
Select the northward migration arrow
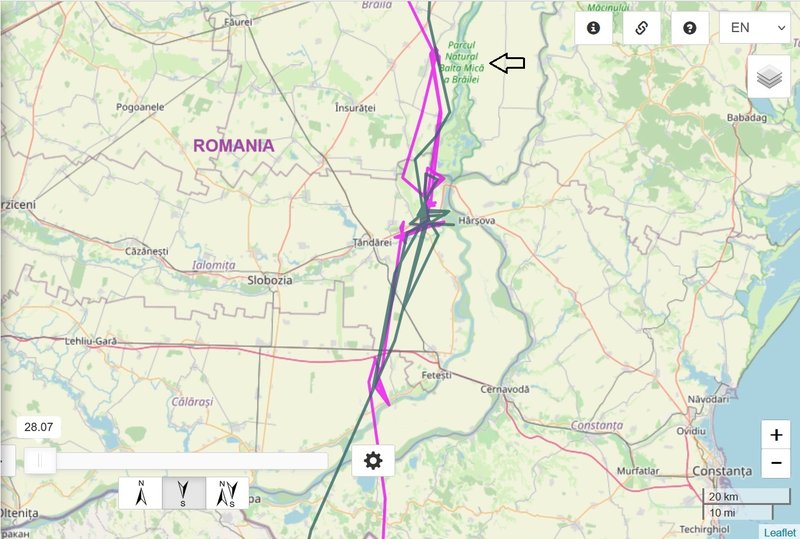(x=141, y=493)
